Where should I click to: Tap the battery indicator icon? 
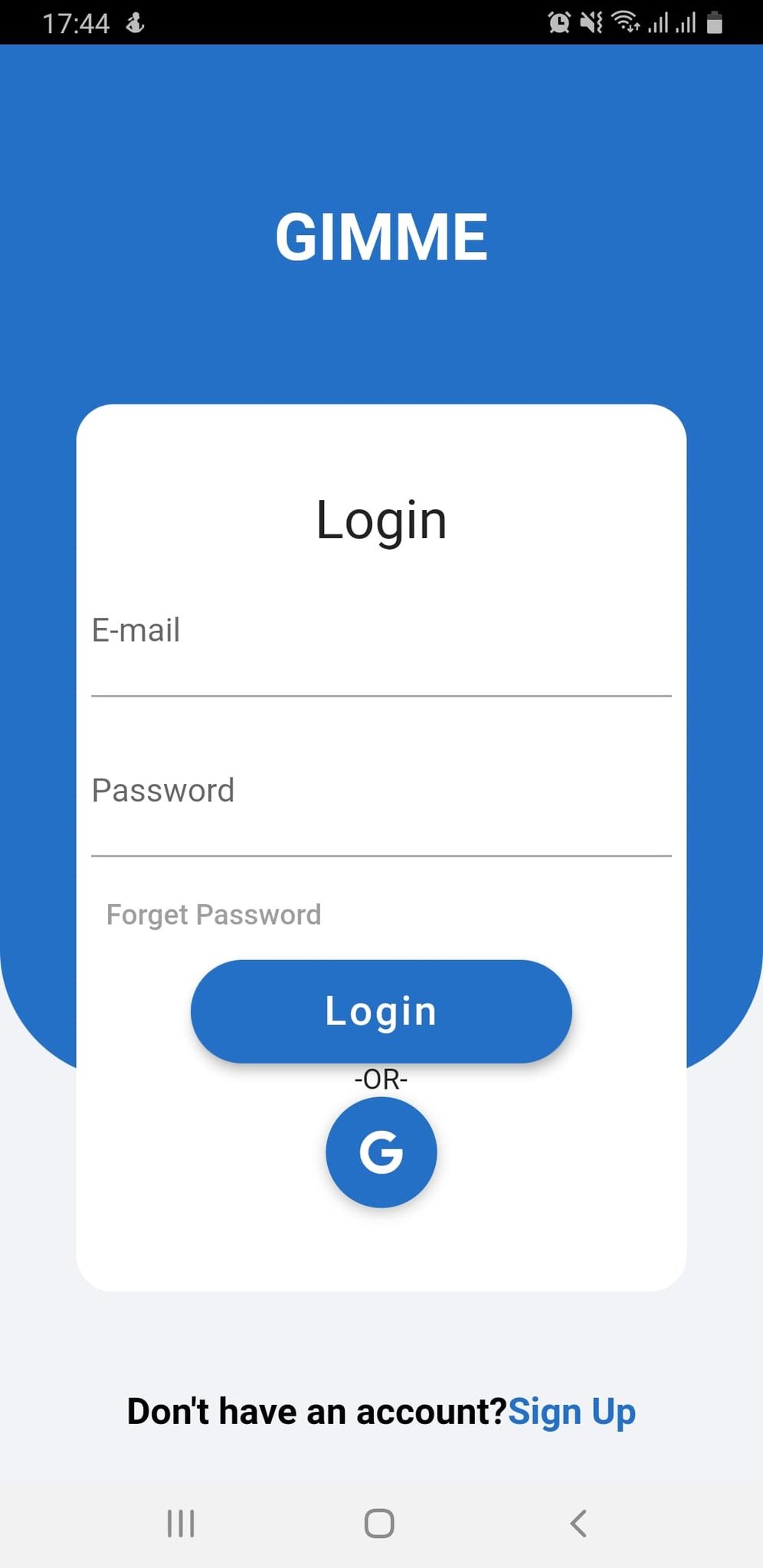pos(714,22)
